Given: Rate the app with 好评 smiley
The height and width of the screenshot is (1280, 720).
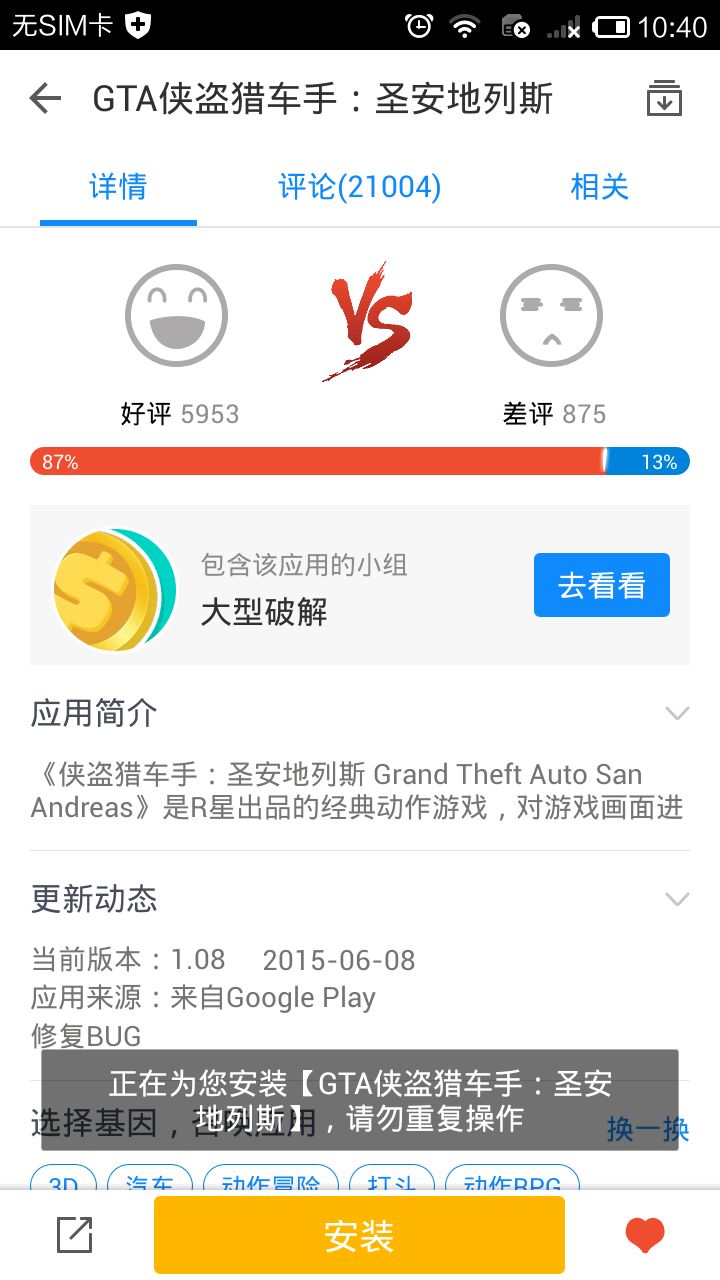Looking at the screenshot, I should [x=177, y=316].
